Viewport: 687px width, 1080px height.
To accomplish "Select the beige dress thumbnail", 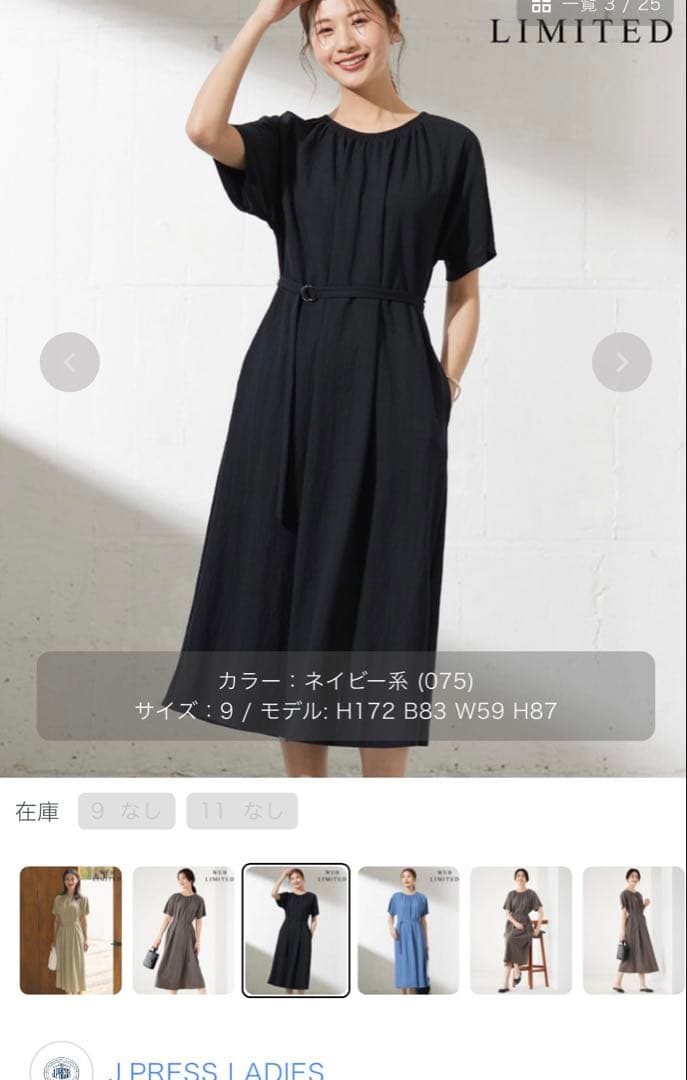I will pos(71,931).
